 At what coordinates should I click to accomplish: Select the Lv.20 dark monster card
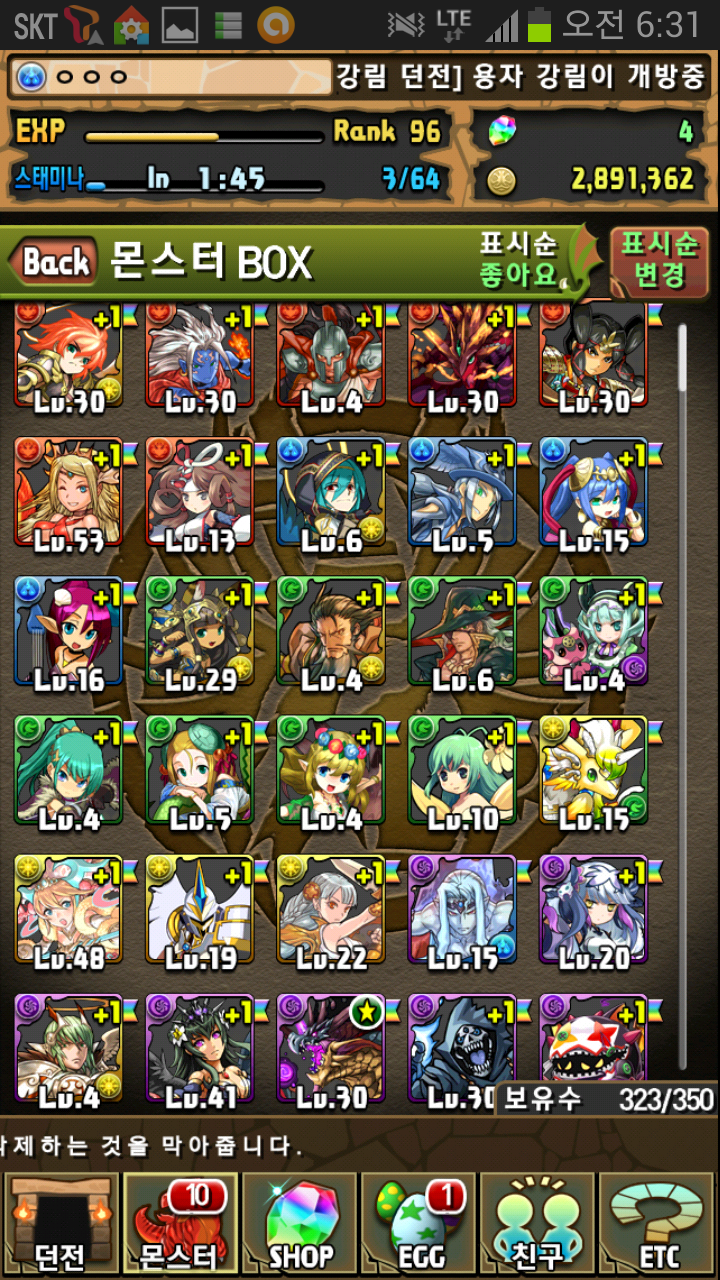click(594, 912)
